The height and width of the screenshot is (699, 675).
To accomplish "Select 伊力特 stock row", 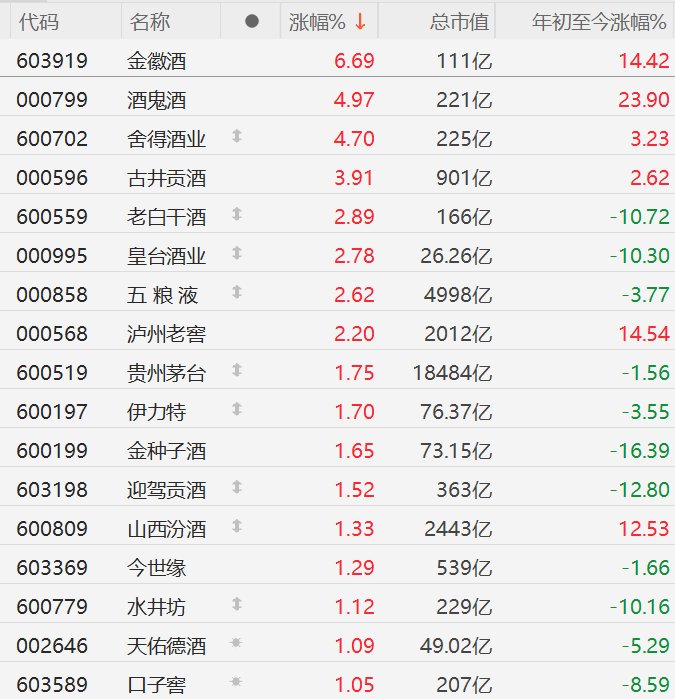I will [158, 411].
